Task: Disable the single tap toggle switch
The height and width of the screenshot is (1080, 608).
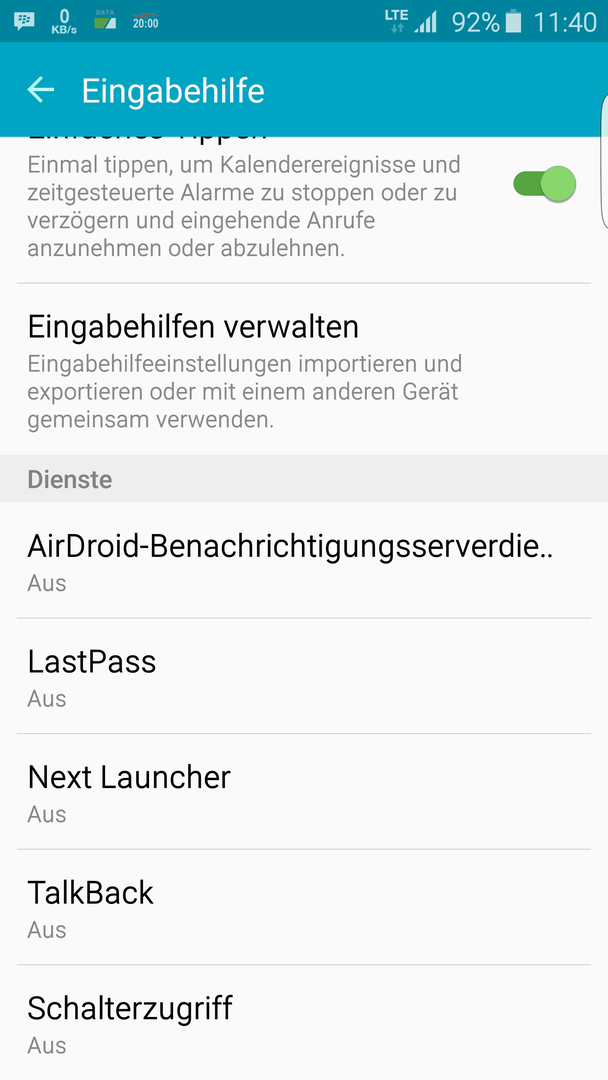Action: coord(544,184)
